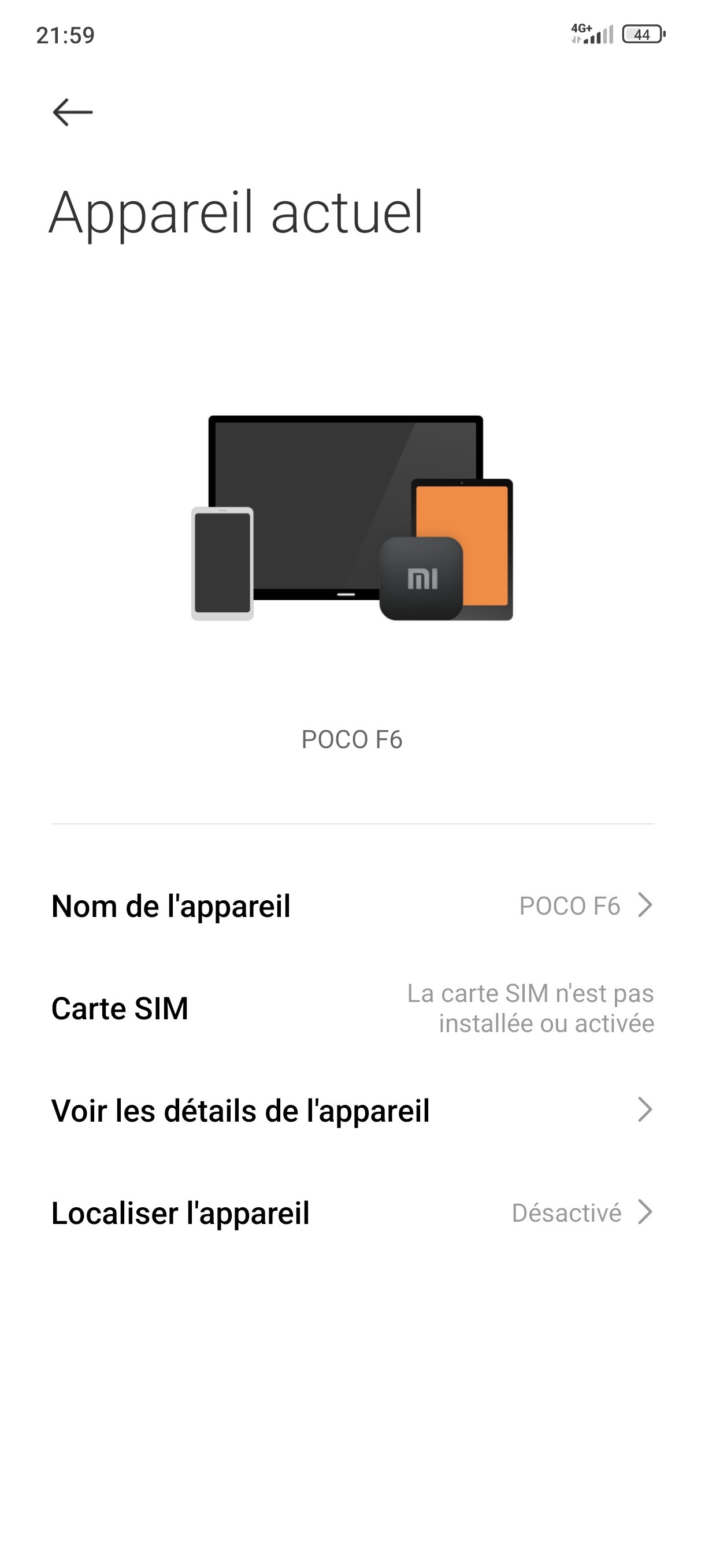Open Localiser l'appareil setting
Screen dimensions: 705x1568
352,1212
